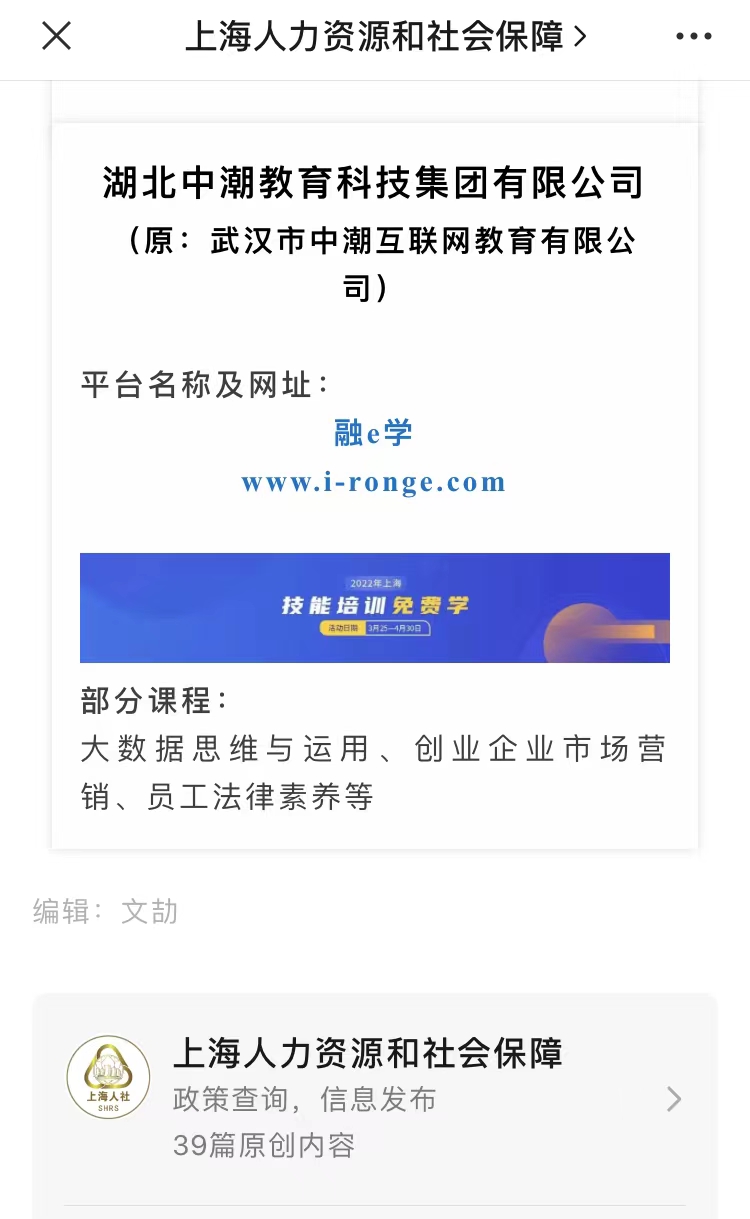Open 上海人力资源和社会保障 account from the title
The width and height of the screenshot is (750, 1219).
pos(384,37)
